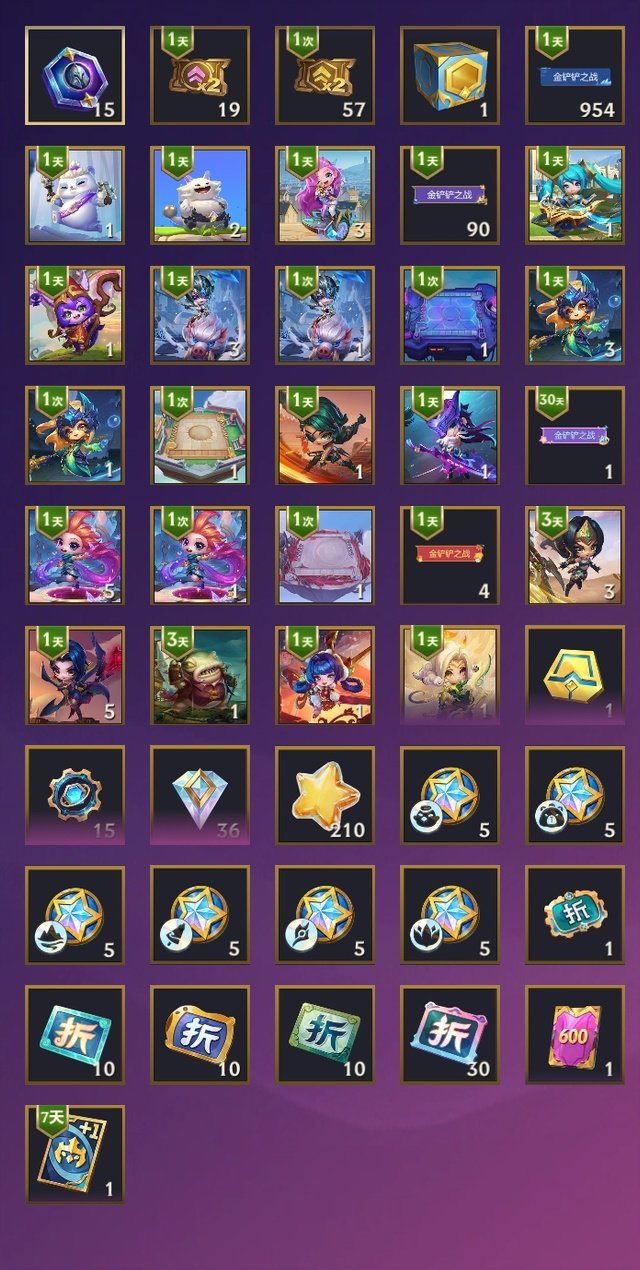Open the 30天 banner item
Screen dimensions: 640x1270
[575, 435]
